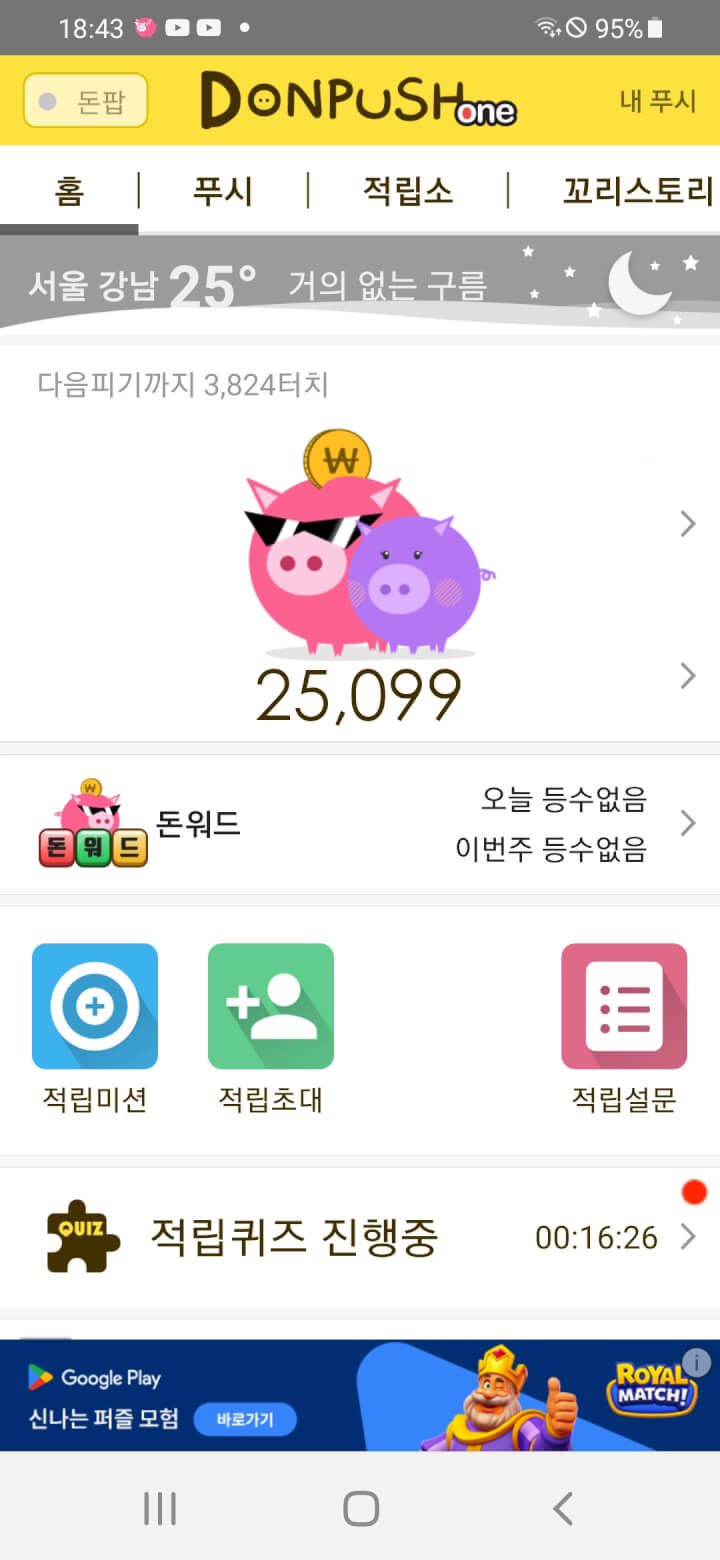Open 내 푸시
The width and height of the screenshot is (720, 1560).
(x=657, y=101)
